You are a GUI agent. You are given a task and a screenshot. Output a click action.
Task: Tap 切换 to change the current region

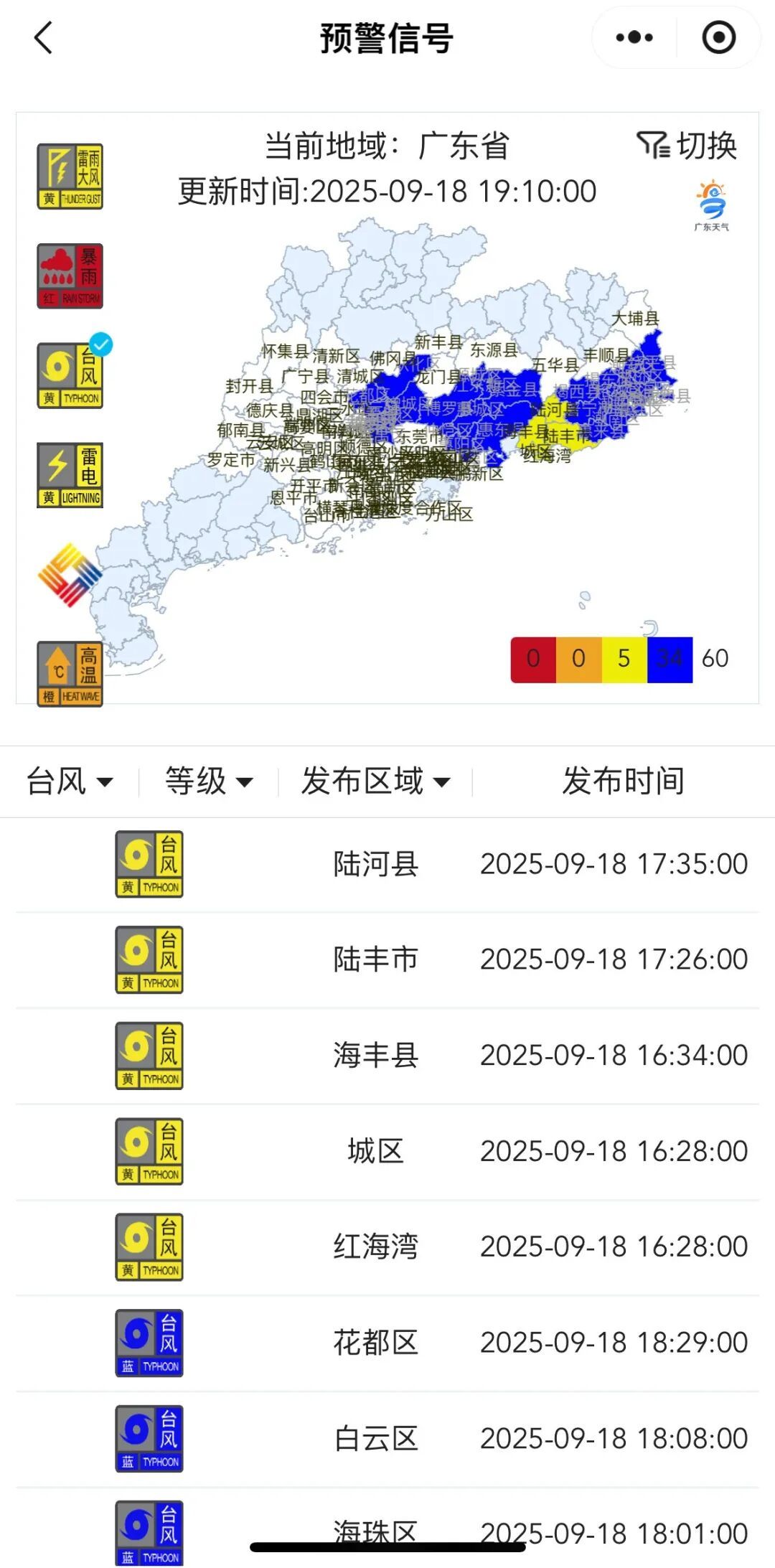pos(687,146)
